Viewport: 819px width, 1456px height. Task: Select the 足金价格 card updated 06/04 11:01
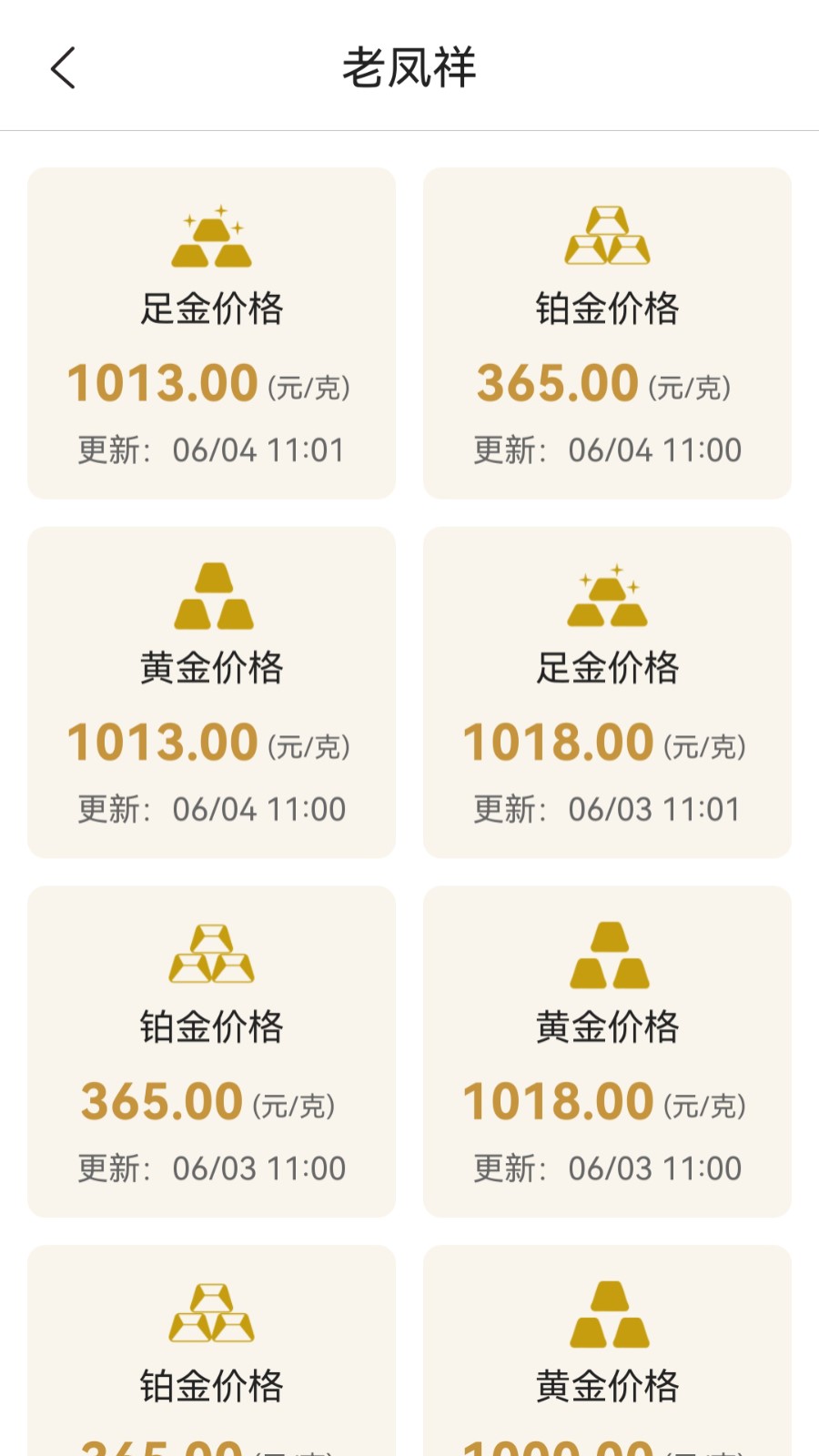[211, 332]
